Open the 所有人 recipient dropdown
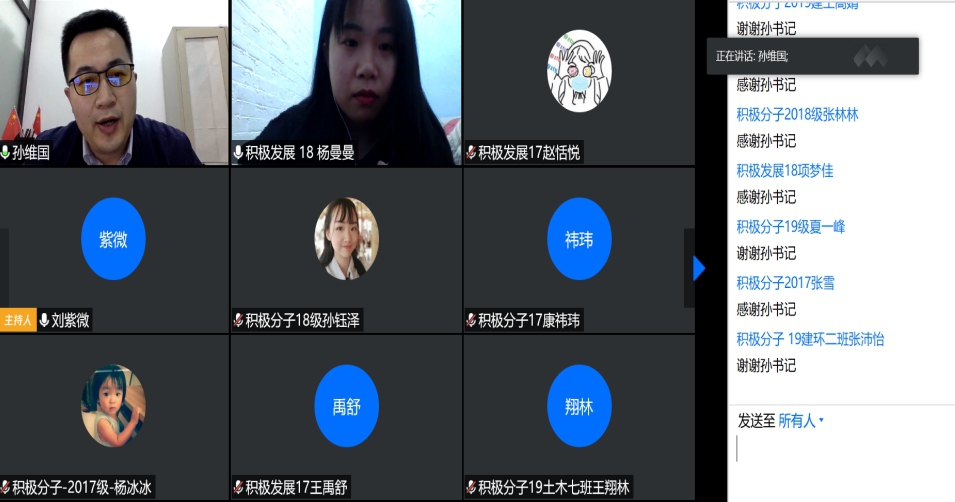The image size is (955, 502). tap(801, 421)
